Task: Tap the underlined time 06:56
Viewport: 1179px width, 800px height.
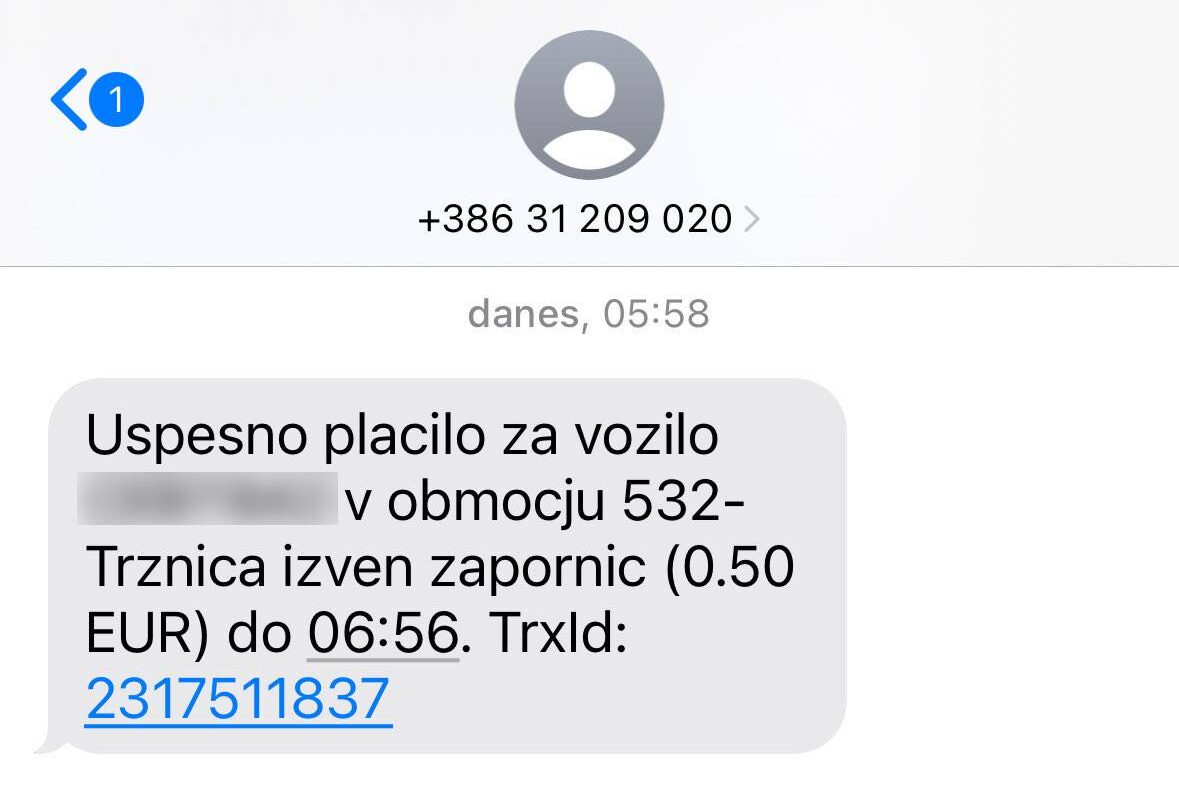Action: point(382,635)
